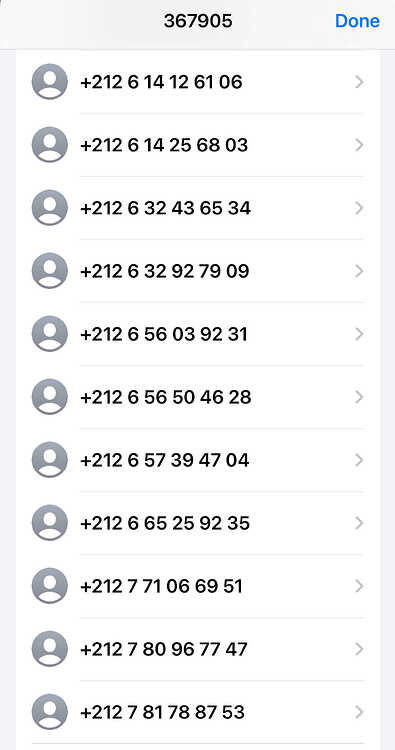Open contact +212 6 14 12 61 06

click(198, 82)
